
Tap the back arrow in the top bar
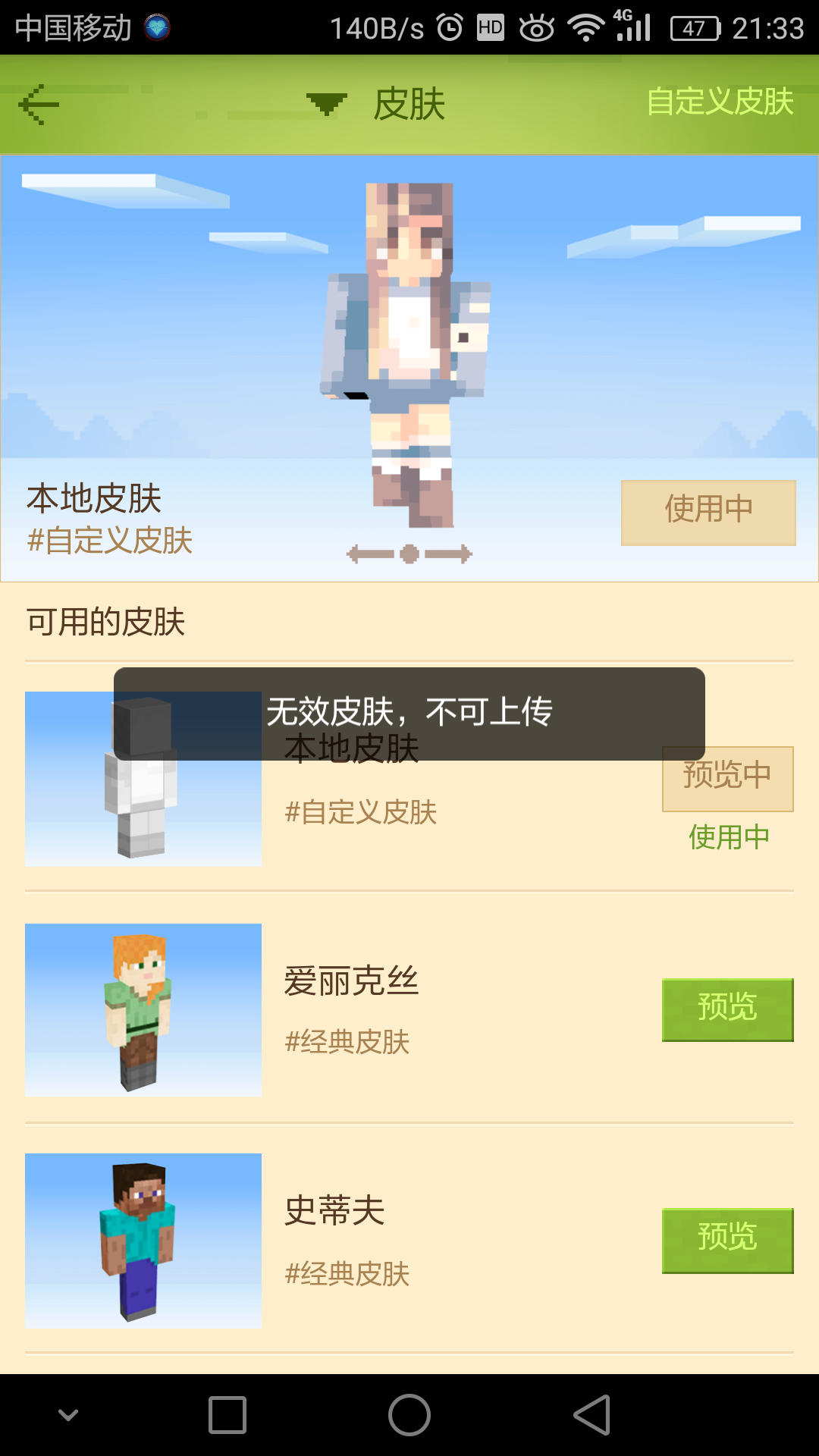click(38, 104)
